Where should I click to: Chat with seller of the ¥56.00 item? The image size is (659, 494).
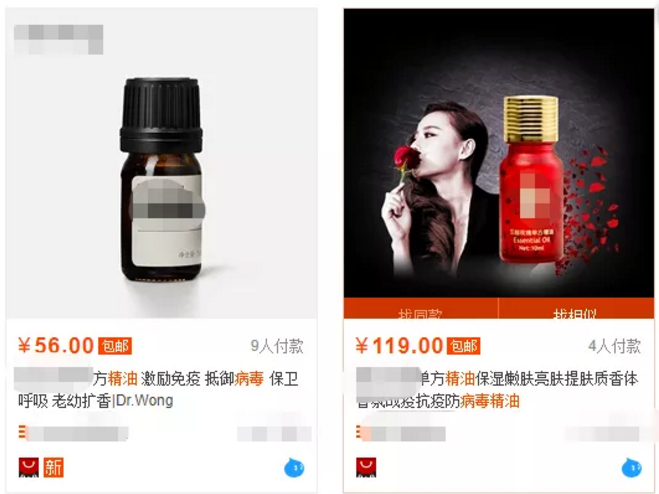(x=294, y=467)
